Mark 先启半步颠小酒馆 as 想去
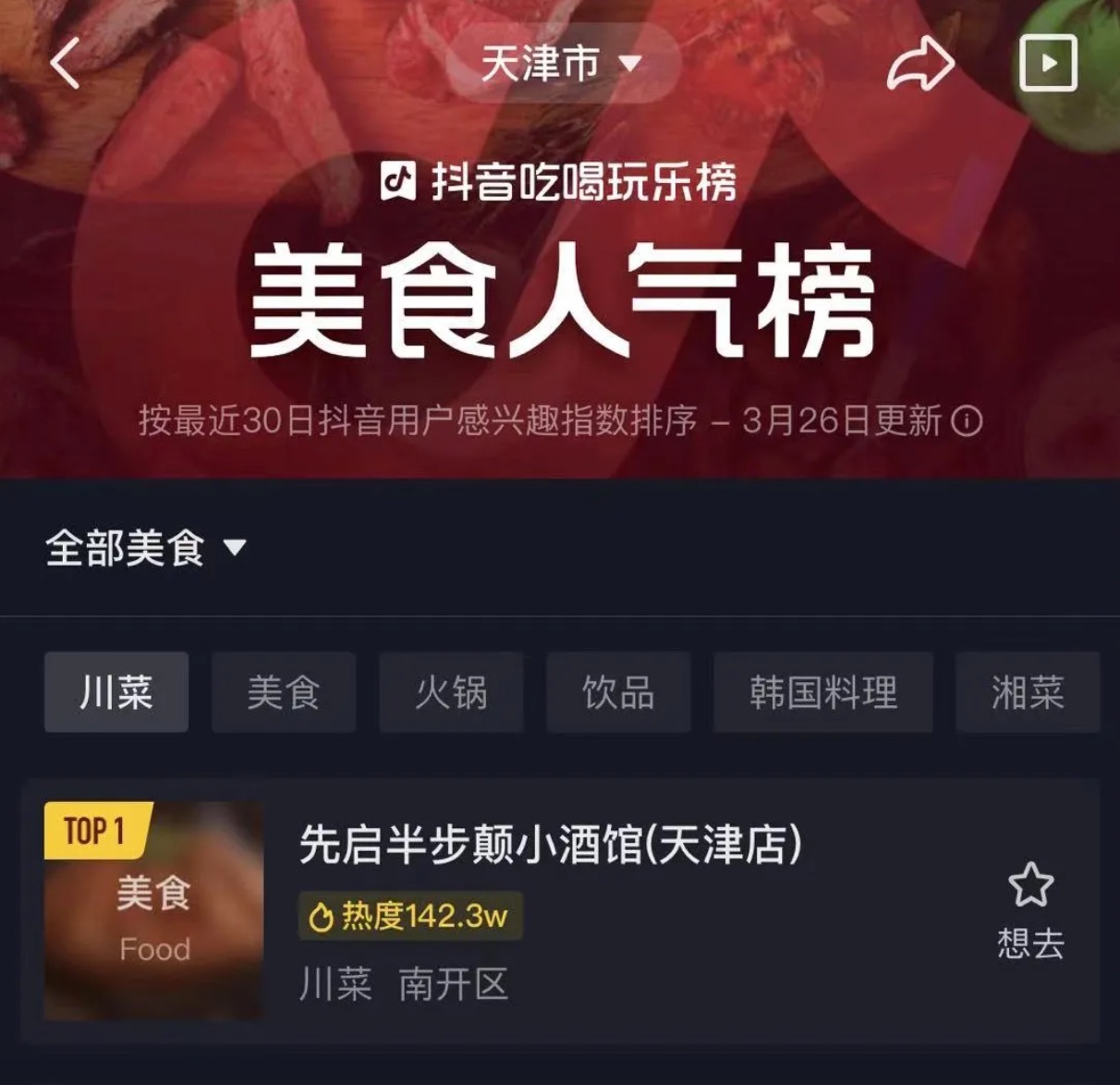Viewport: 1120px width, 1085px height. (1030, 910)
